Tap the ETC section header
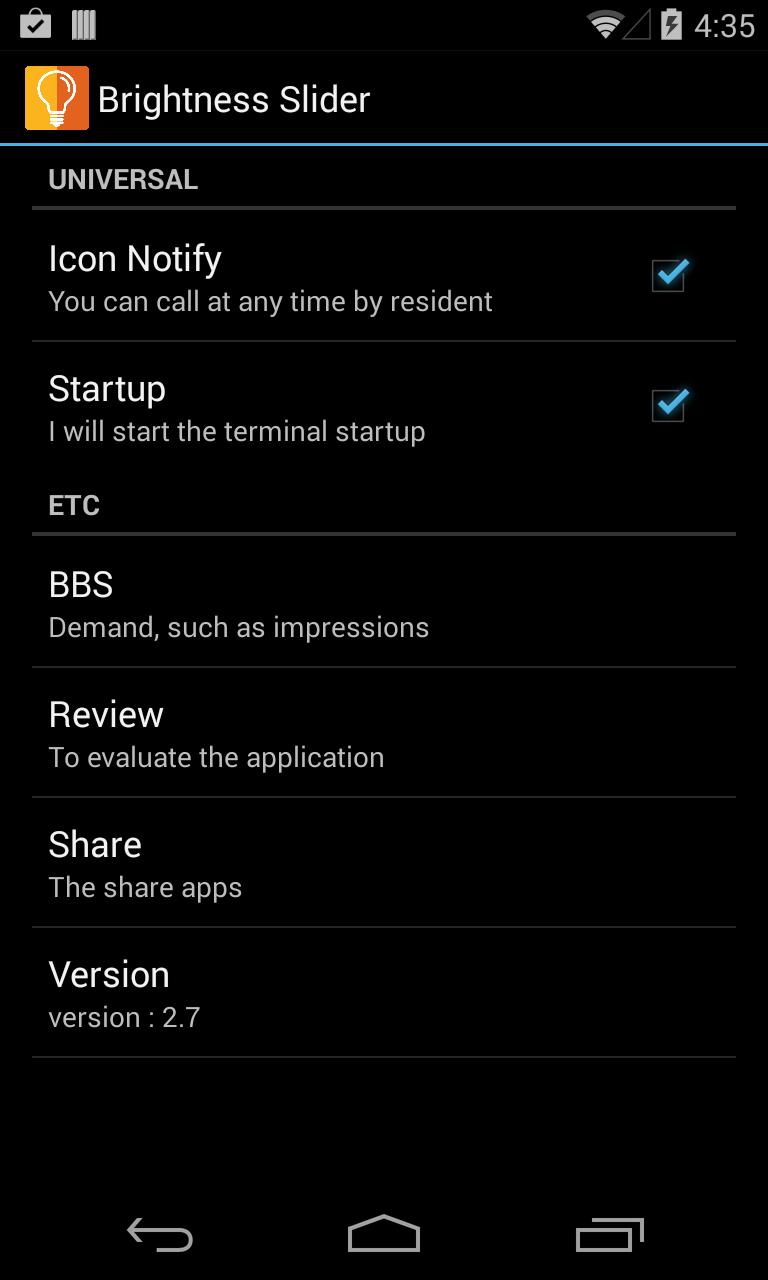Image resolution: width=768 pixels, height=1280 pixels. coord(75,505)
